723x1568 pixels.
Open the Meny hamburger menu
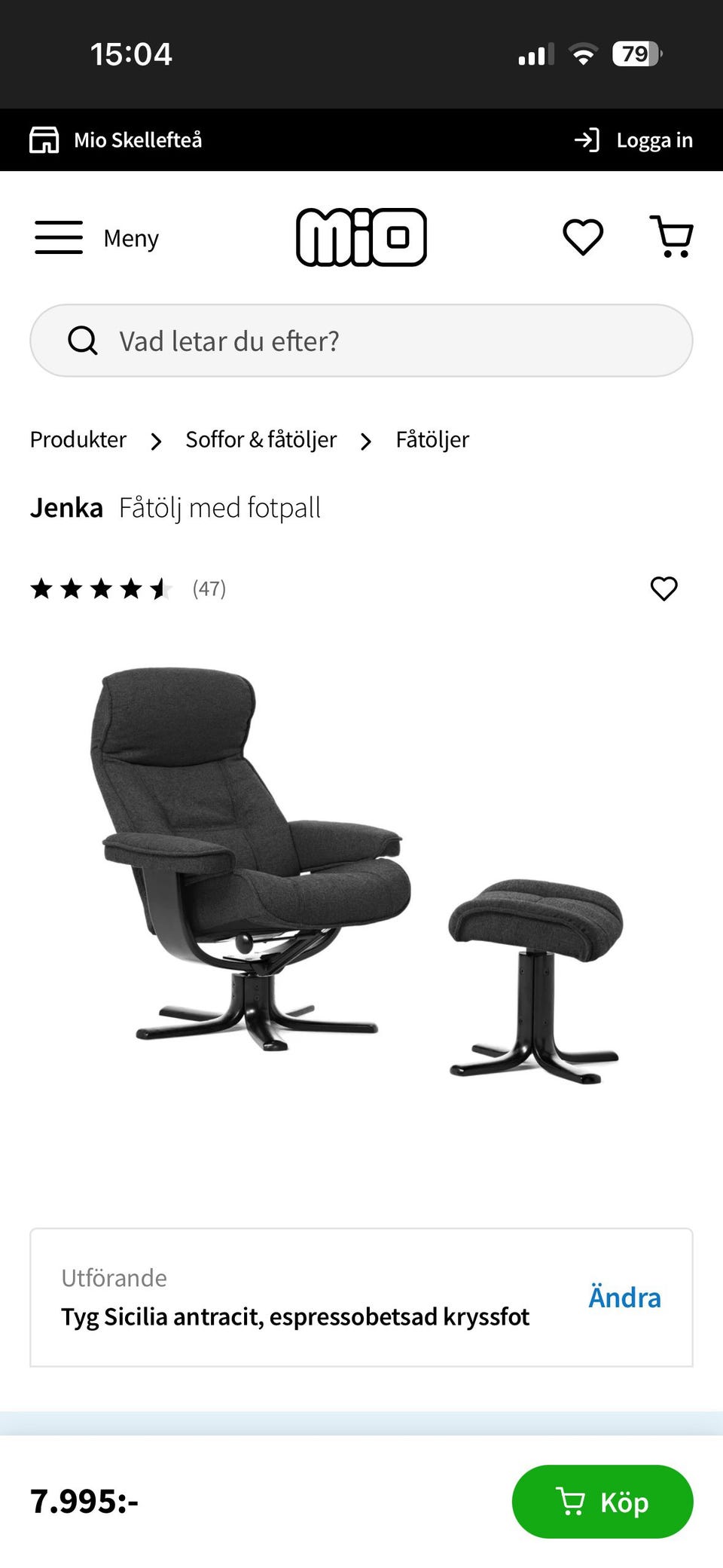click(x=96, y=238)
